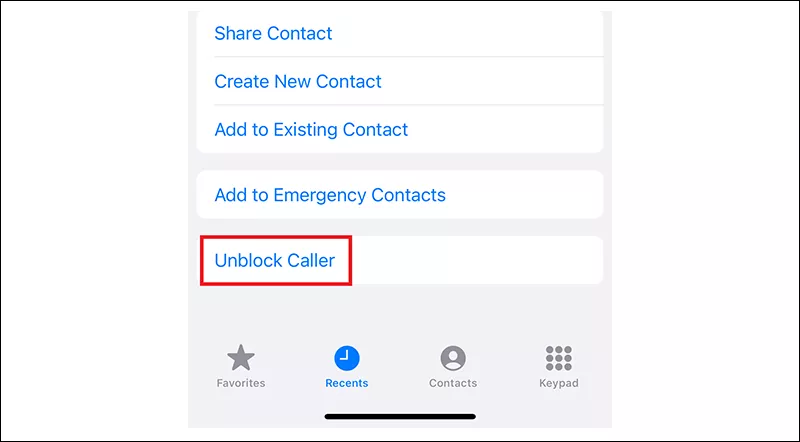Image resolution: width=800 pixels, height=442 pixels.
Task: Tap Share Contact
Action: pyautogui.click(x=273, y=33)
